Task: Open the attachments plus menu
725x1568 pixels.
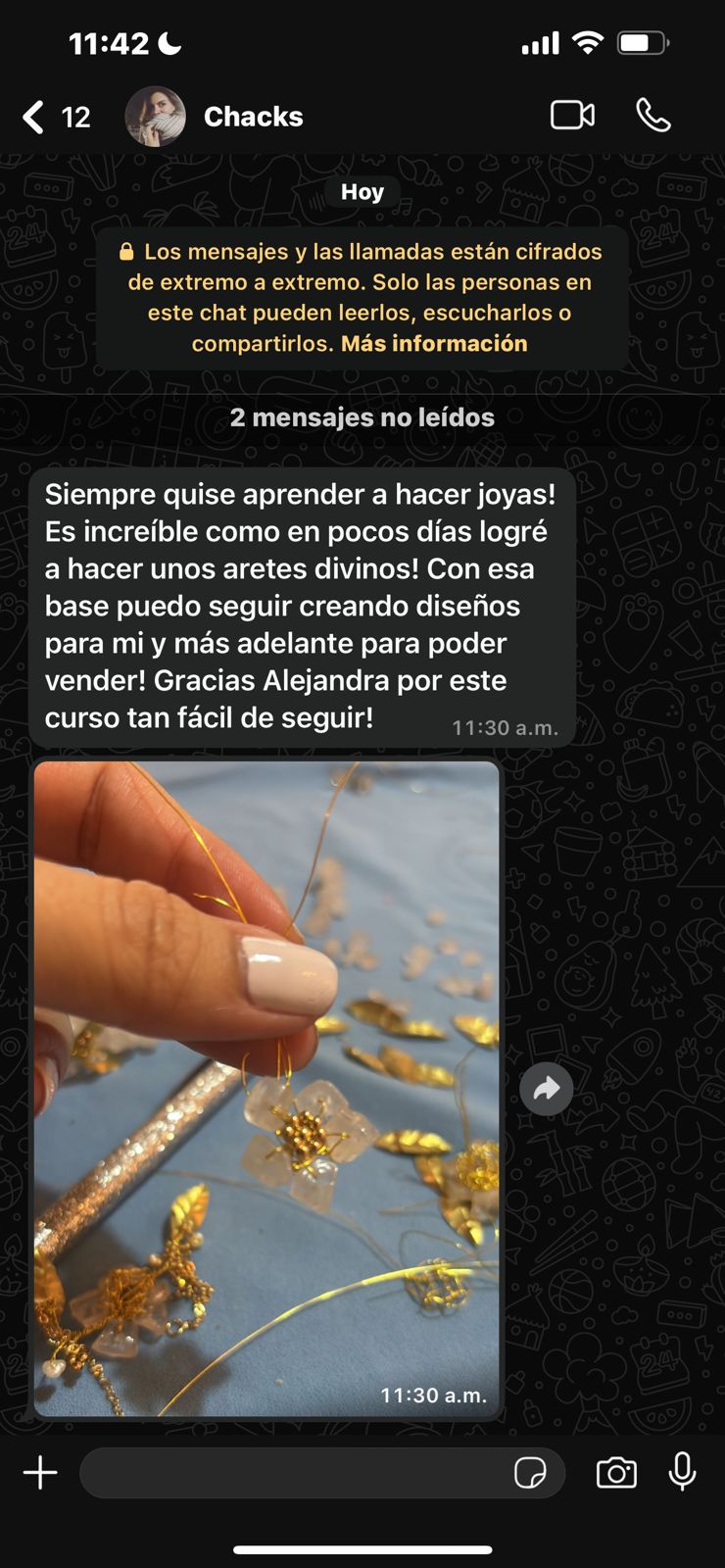Action: tap(40, 1472)
